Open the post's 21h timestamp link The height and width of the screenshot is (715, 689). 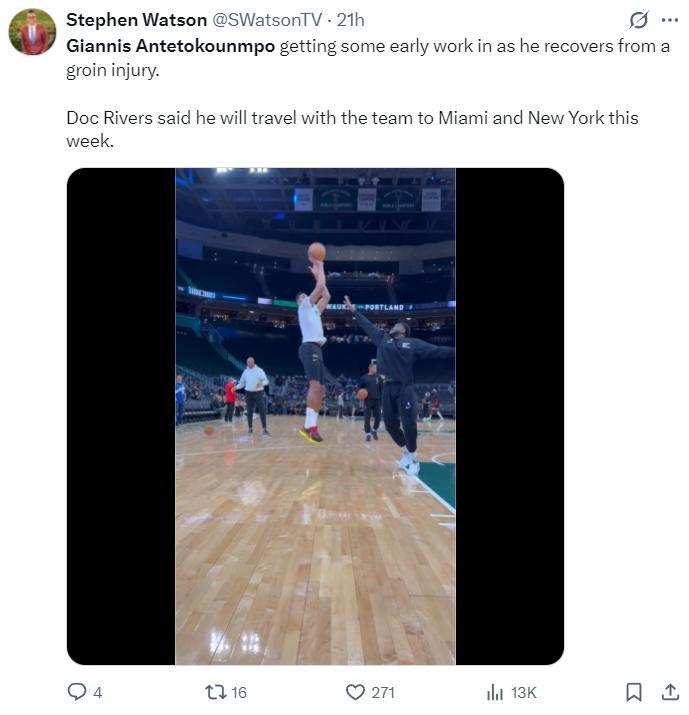(x=351, y=20)
